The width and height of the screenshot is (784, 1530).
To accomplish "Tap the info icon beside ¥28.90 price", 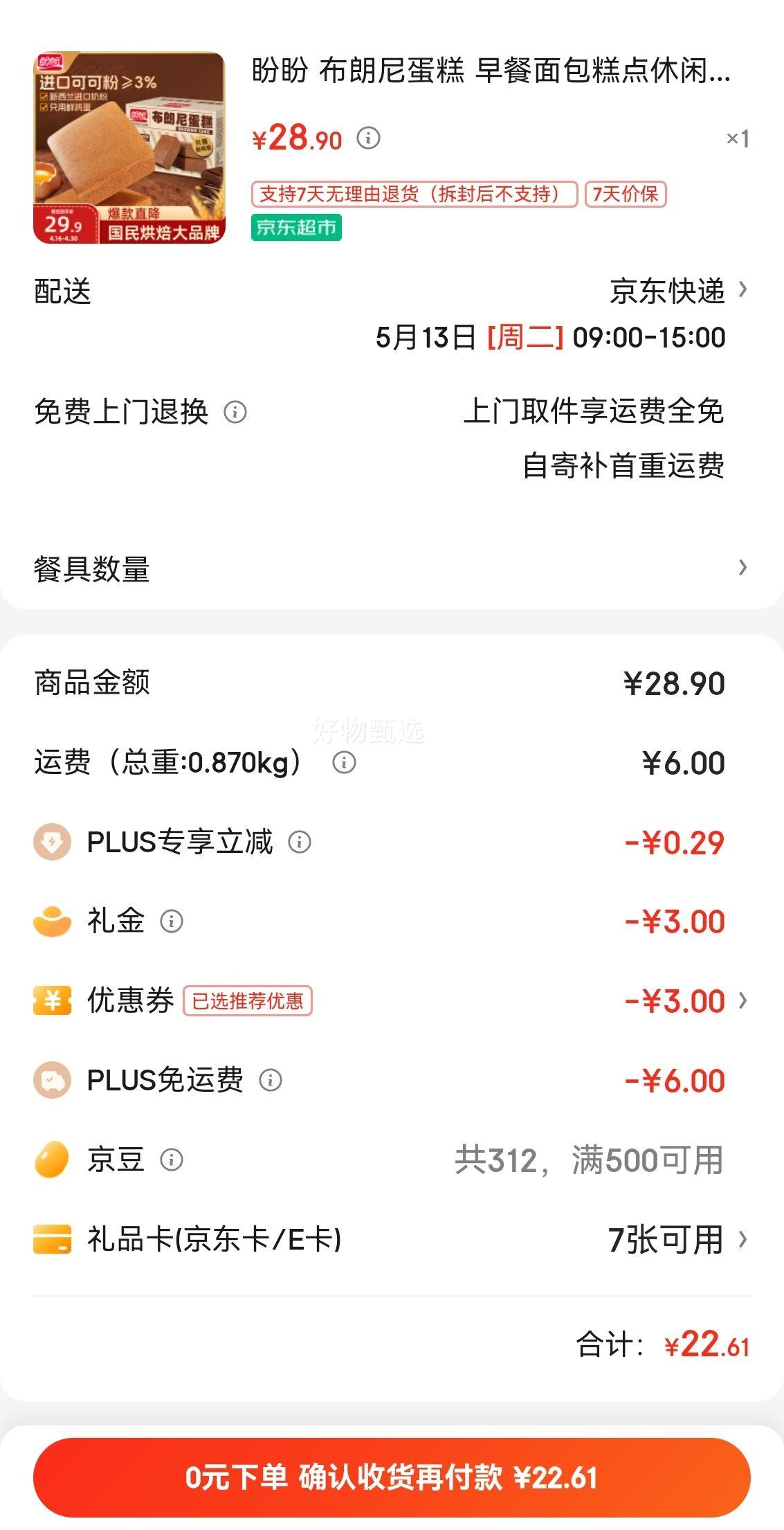I will (368, 138).
